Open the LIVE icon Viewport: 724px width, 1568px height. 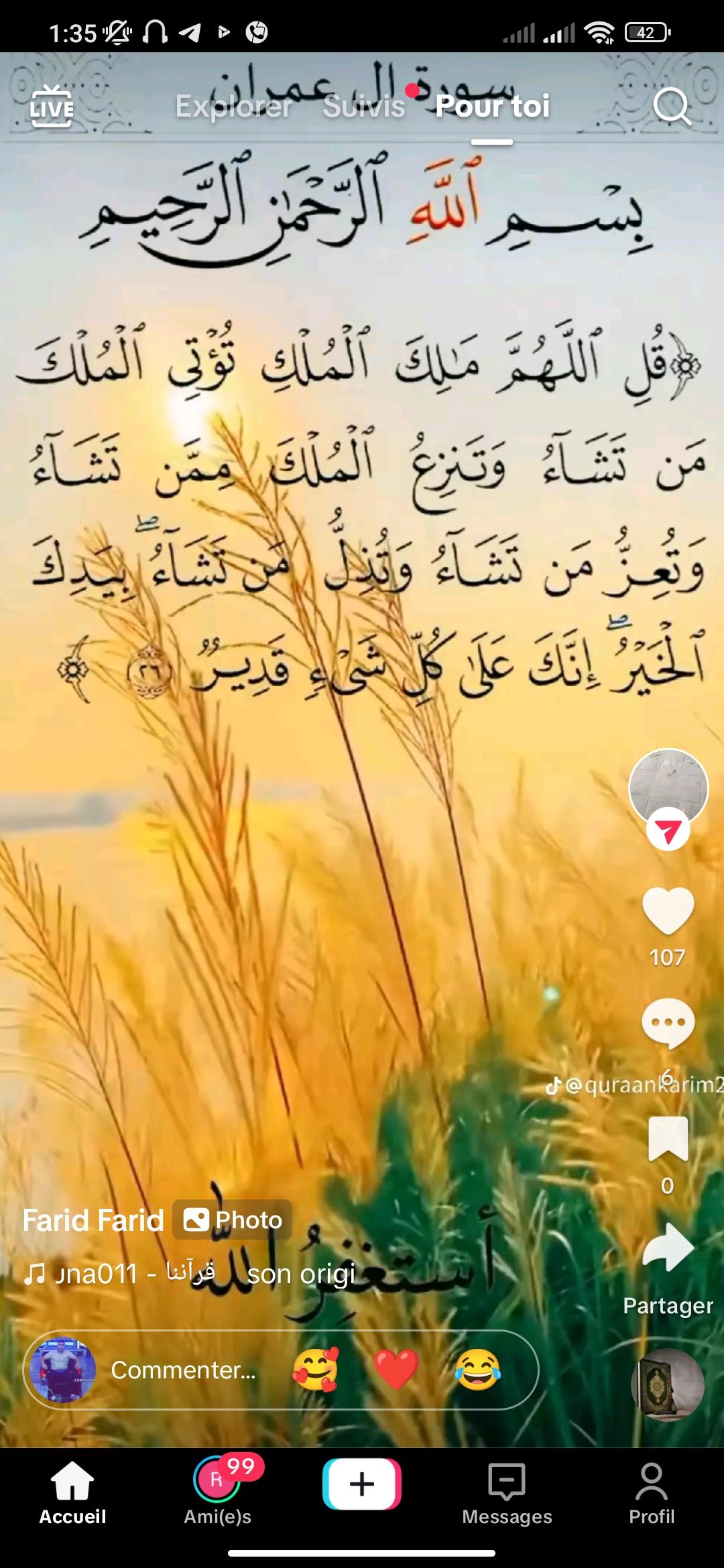pyautogui.click(x=52, y=106)
